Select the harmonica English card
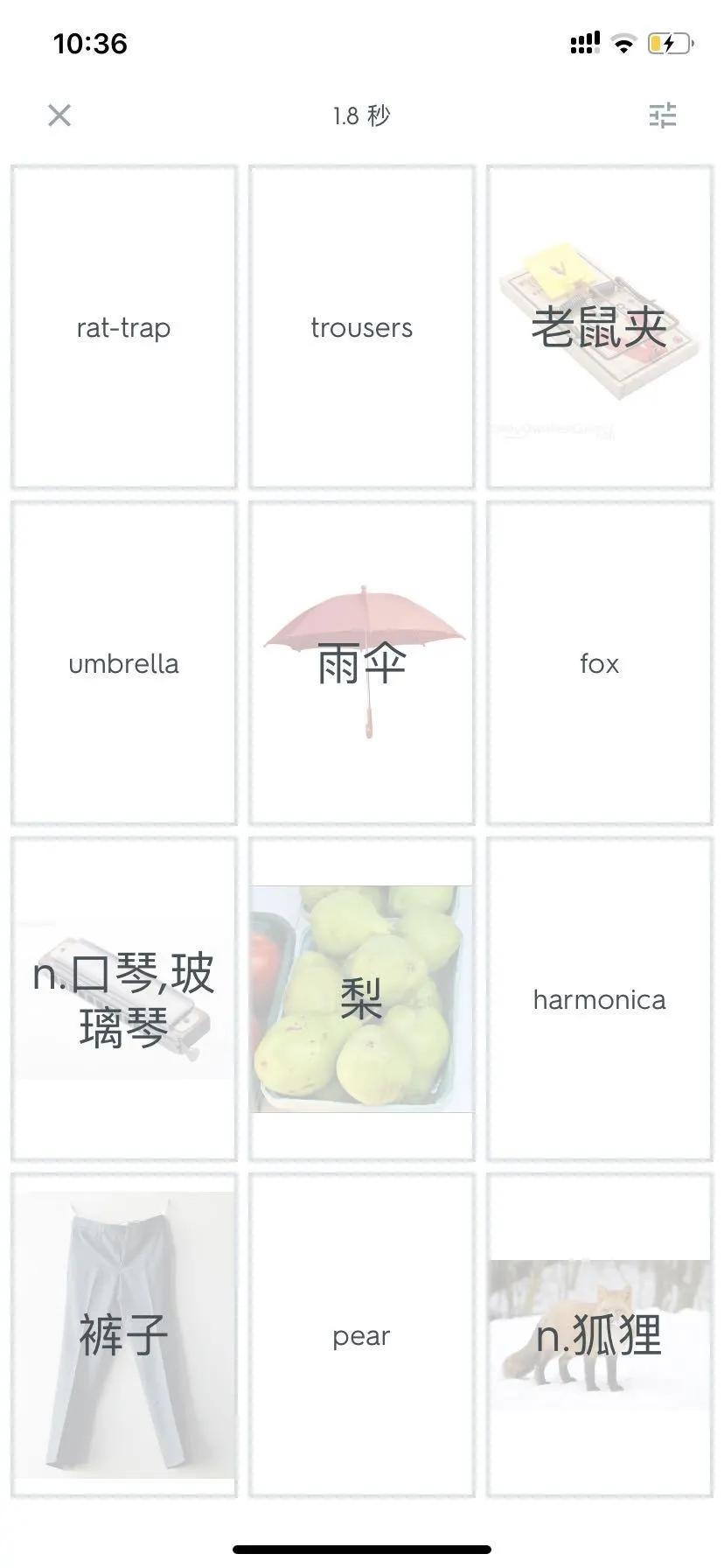724x1568 pixels. click(599, 998)
